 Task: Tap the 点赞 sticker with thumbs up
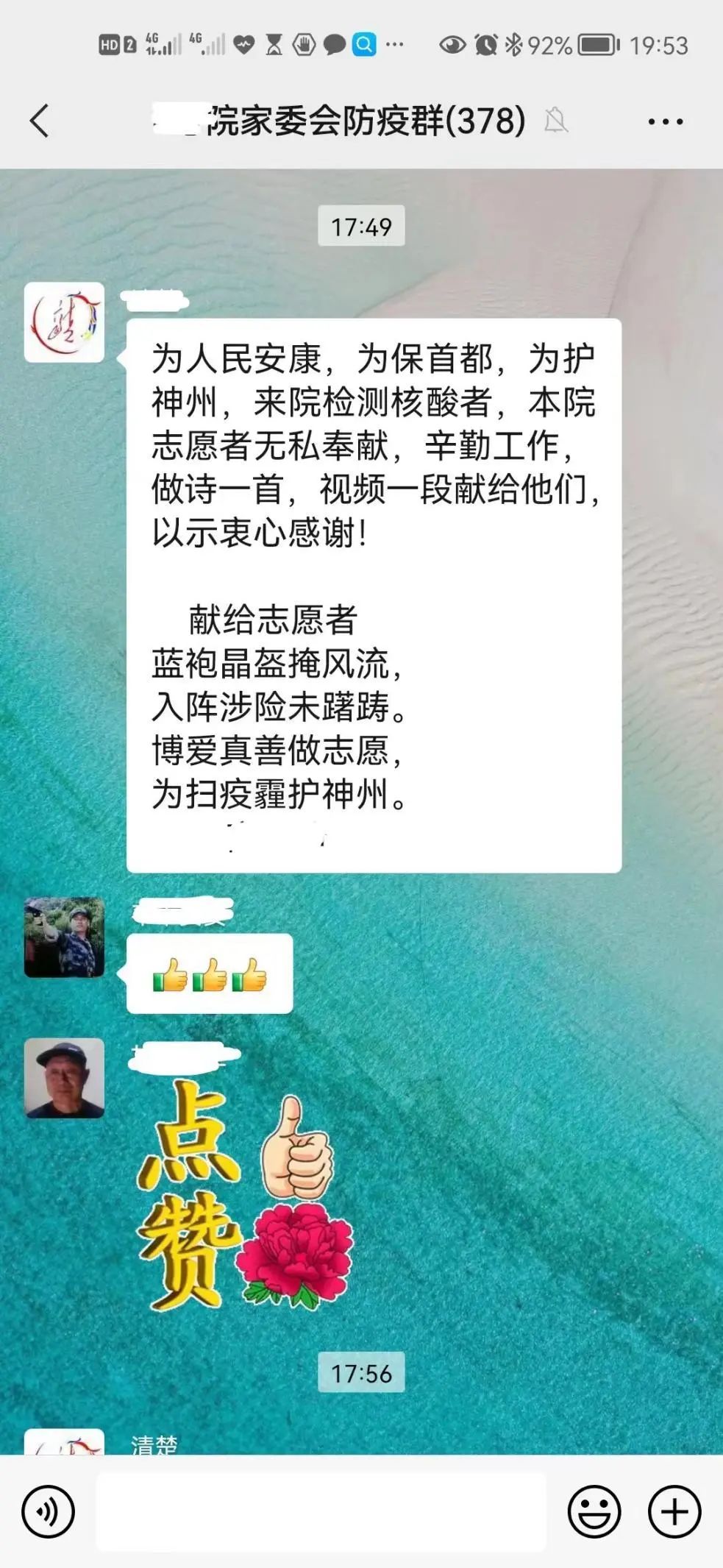[x=243, y=1196]
